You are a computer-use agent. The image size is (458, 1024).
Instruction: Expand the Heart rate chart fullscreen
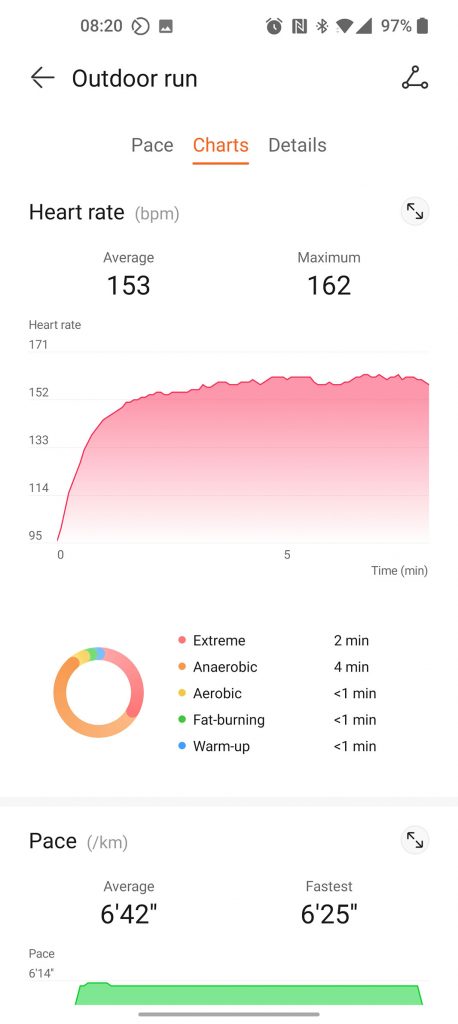coord(415,212)
